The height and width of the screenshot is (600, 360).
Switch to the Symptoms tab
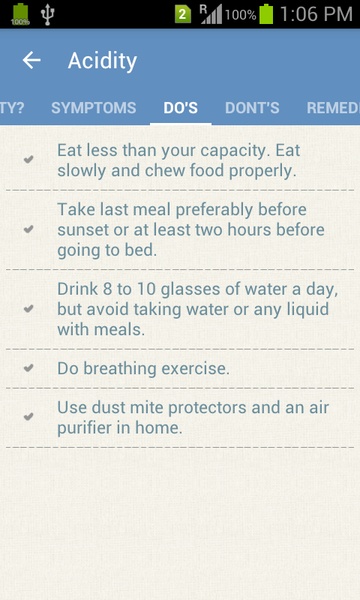94,108
